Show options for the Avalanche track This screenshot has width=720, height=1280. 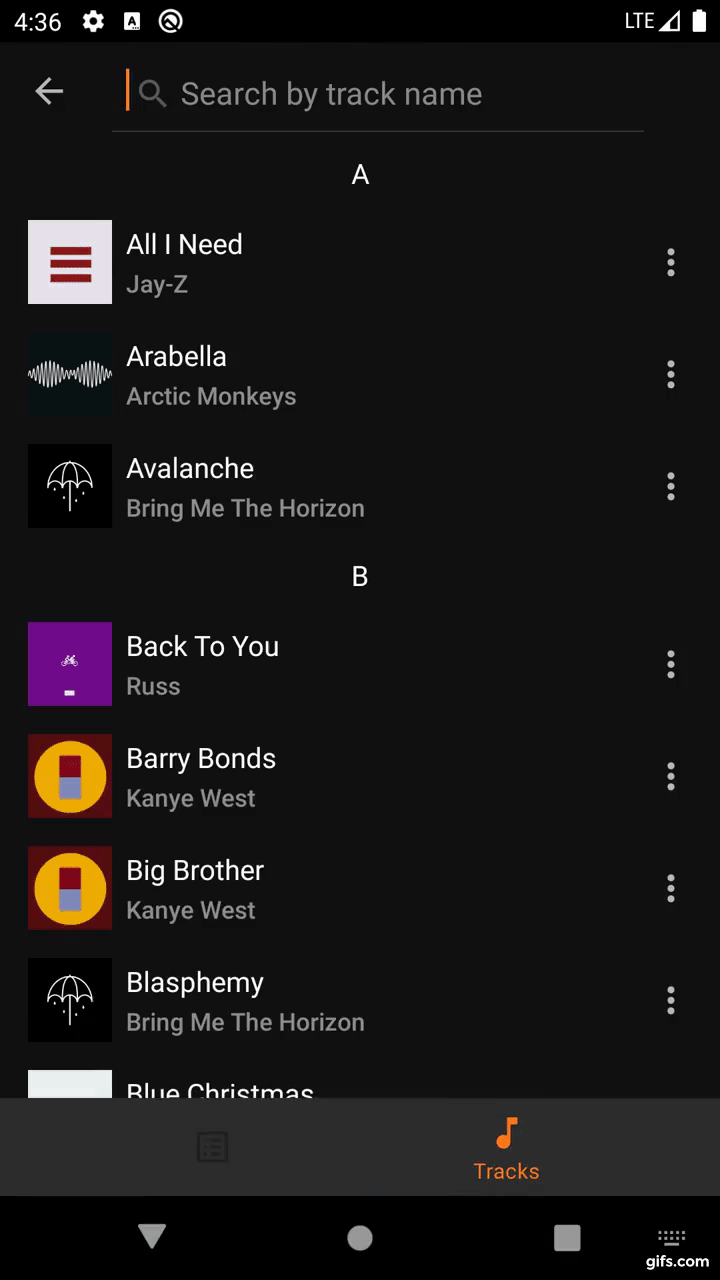[x=671, y=487]
